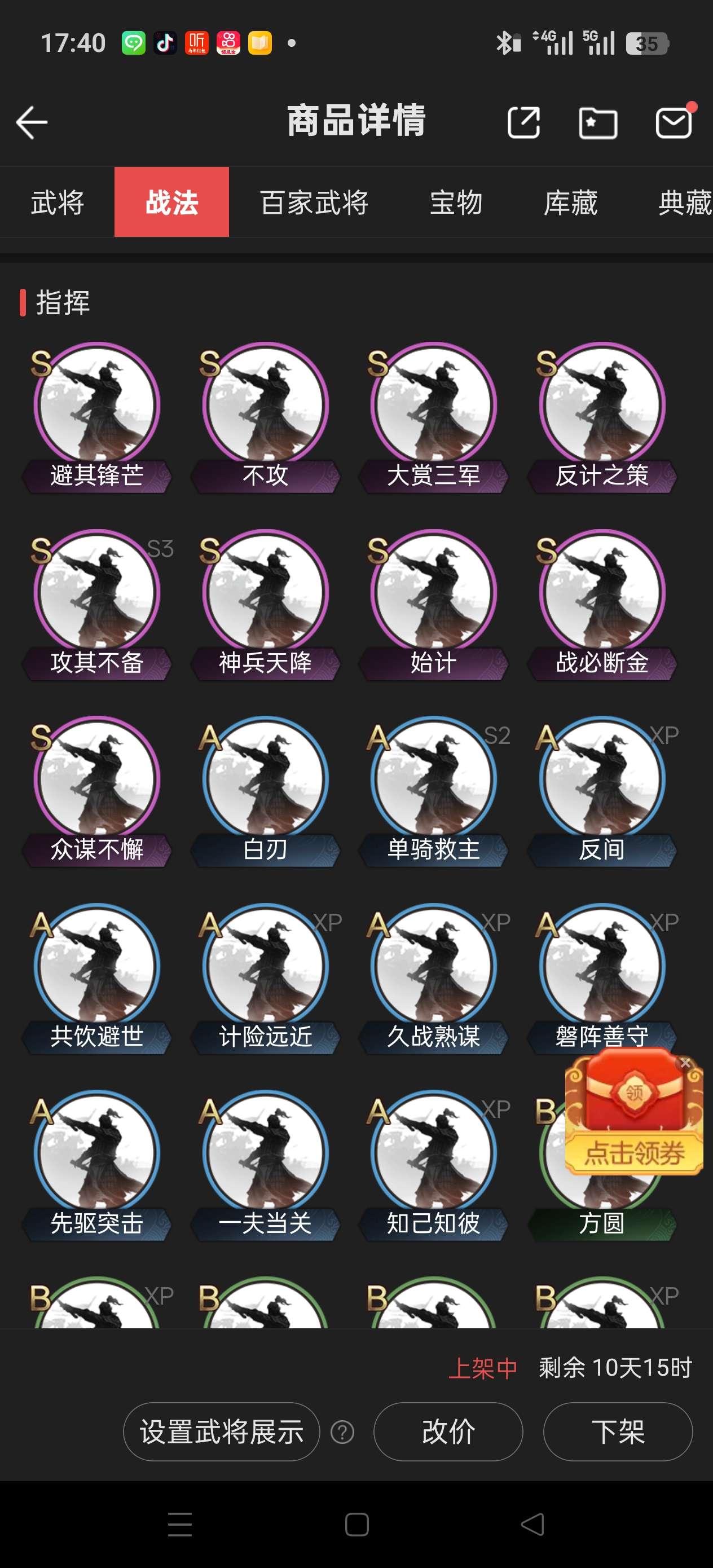Viewport: 713px width, 1568px height.
Task: Tap the 设置武将展示 button
Action: tap(222, 1432)
